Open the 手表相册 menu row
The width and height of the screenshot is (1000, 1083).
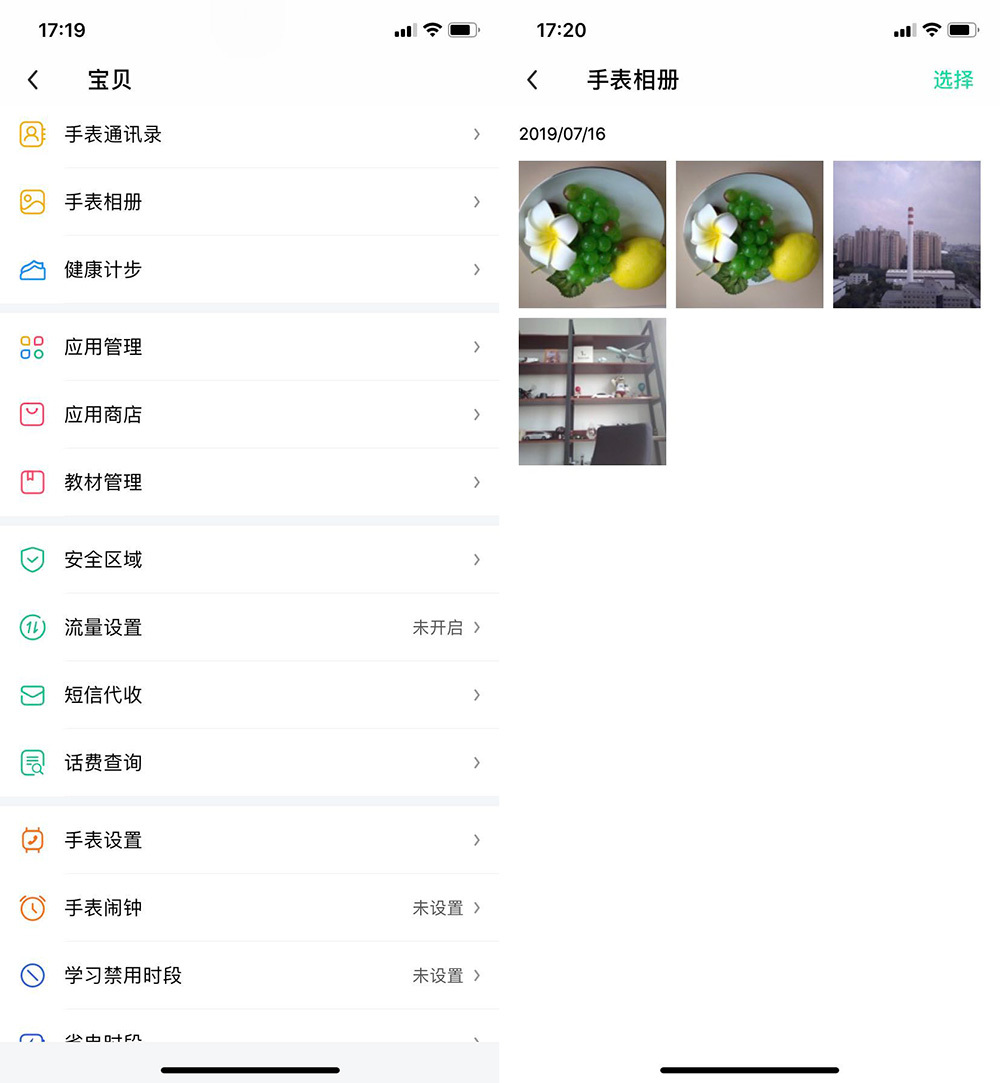point(250,202)
